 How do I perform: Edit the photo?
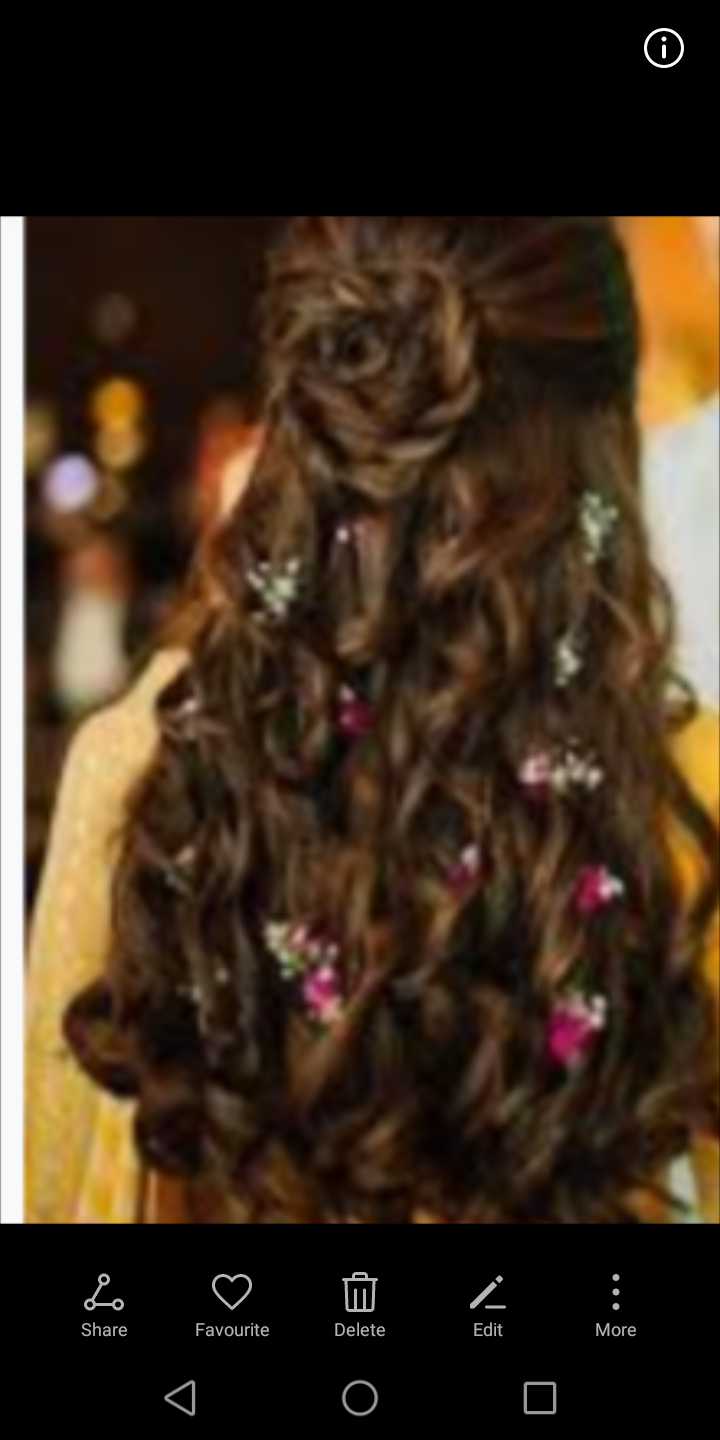pyautogui.click(x=488, y=1305)
